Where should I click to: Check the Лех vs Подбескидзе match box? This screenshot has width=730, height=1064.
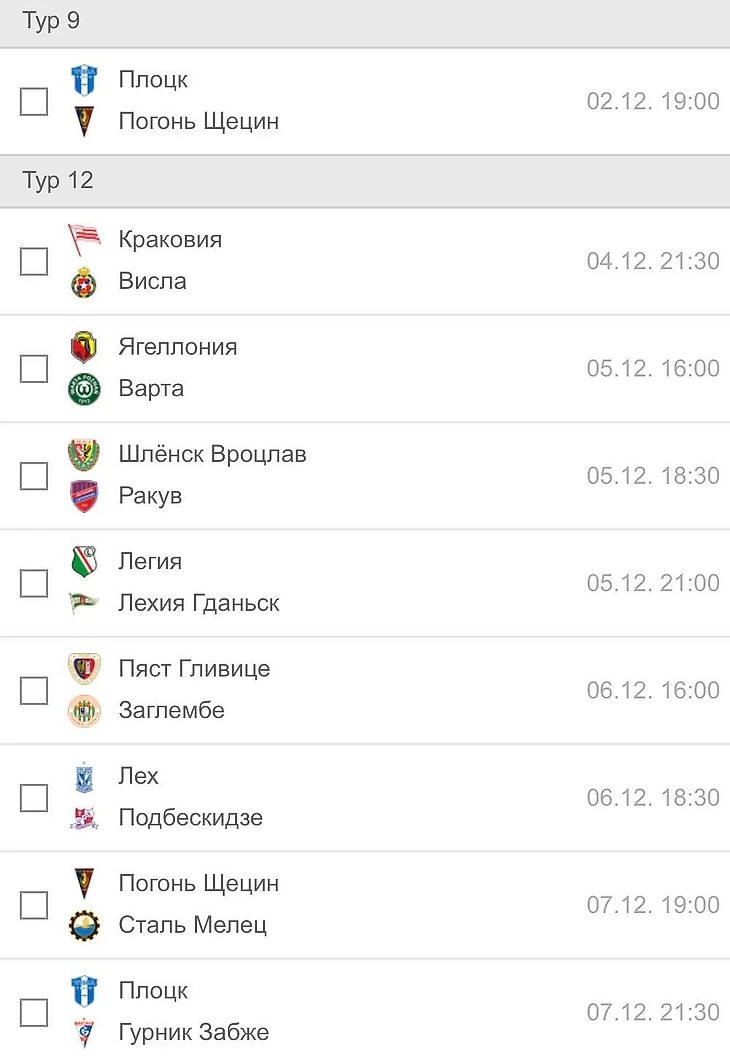[34, 797]
